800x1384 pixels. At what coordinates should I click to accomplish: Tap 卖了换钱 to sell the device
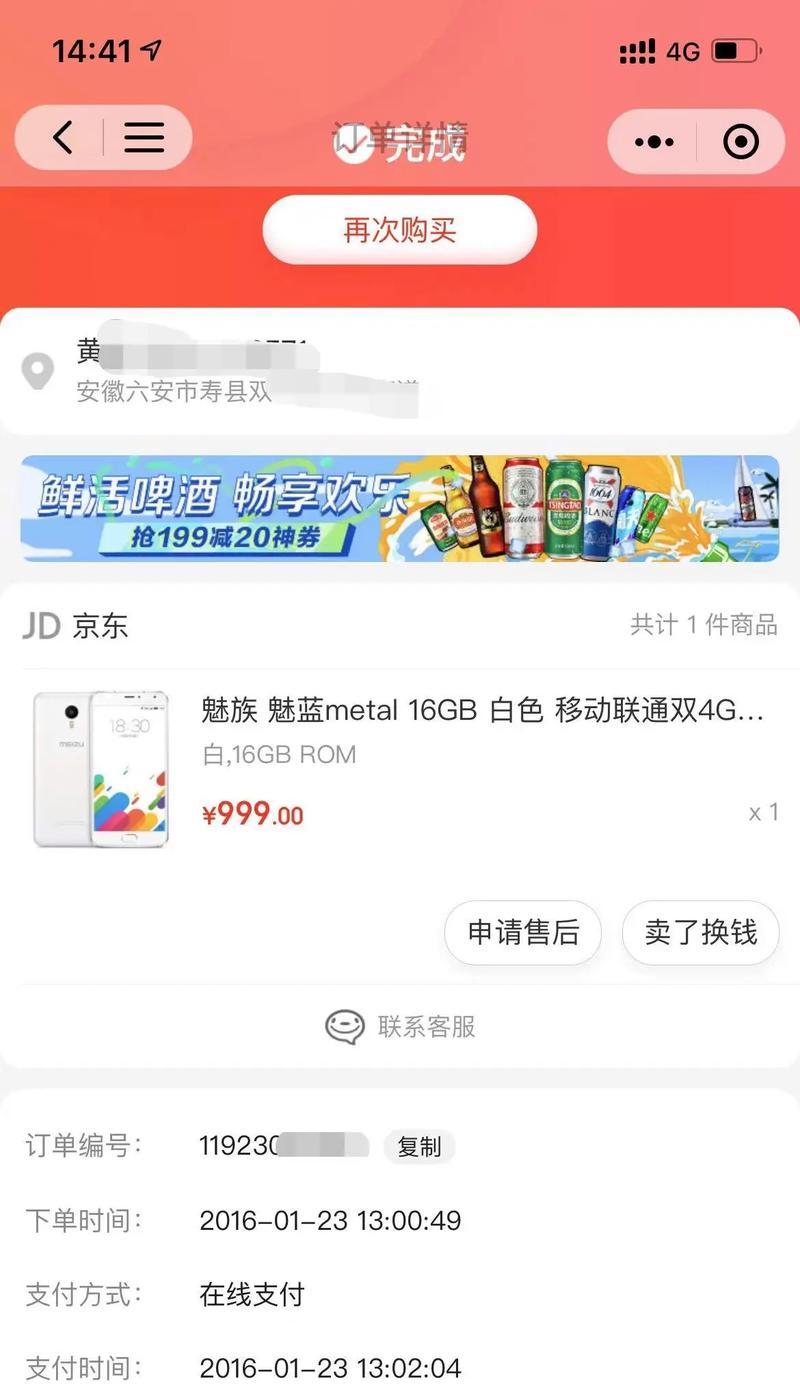[x=700, y=933]
